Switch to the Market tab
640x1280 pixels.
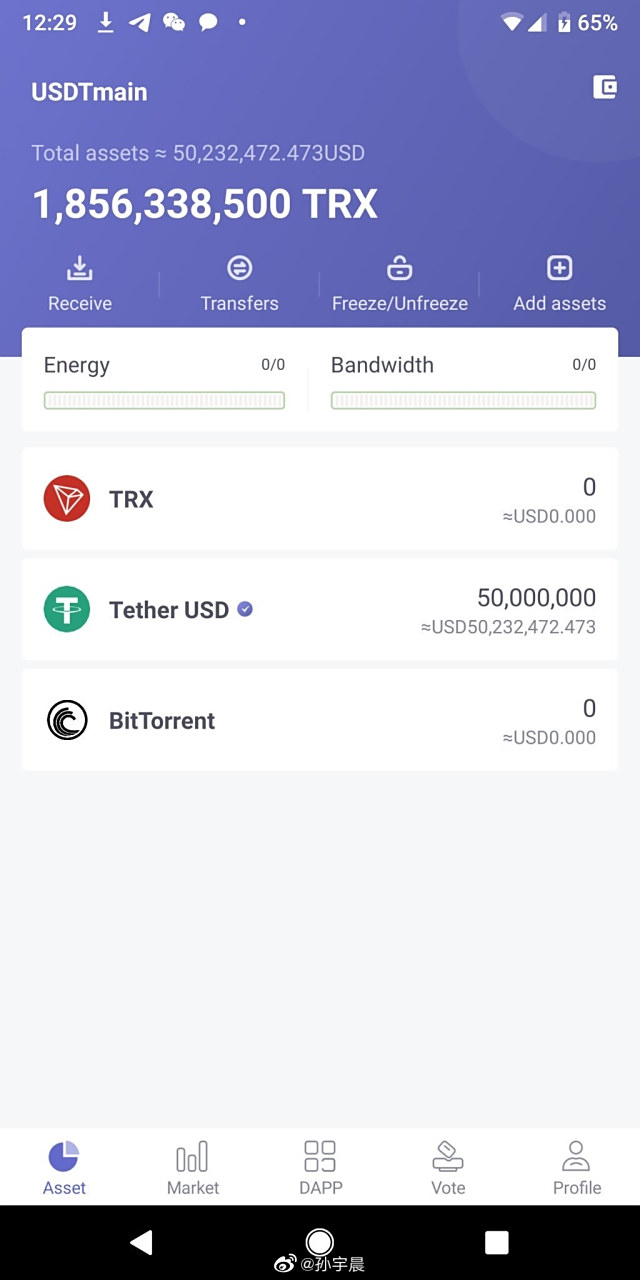[x=192, y=1168]
